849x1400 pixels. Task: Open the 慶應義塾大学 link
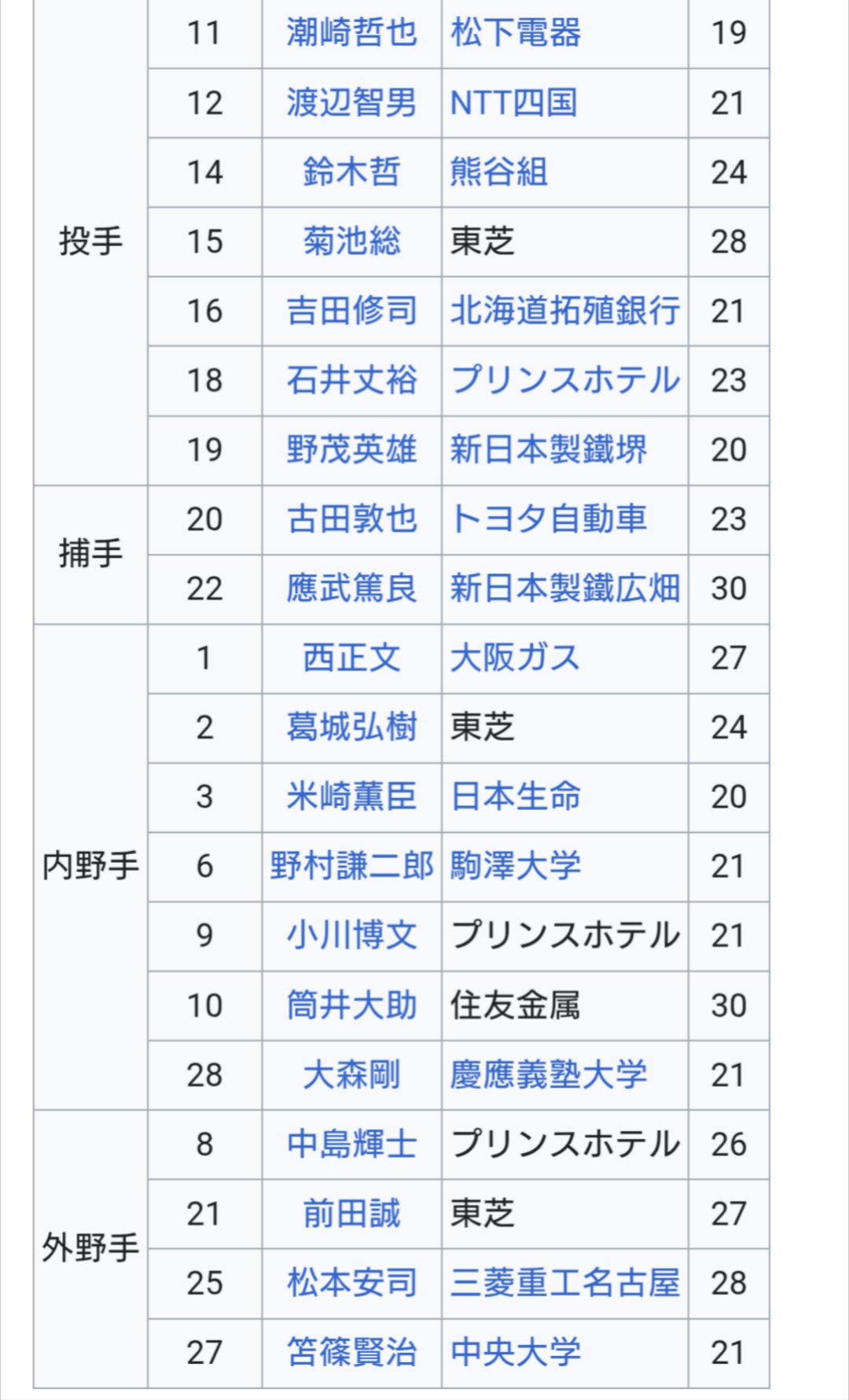pyautogui.click(x=549, y=1075)
